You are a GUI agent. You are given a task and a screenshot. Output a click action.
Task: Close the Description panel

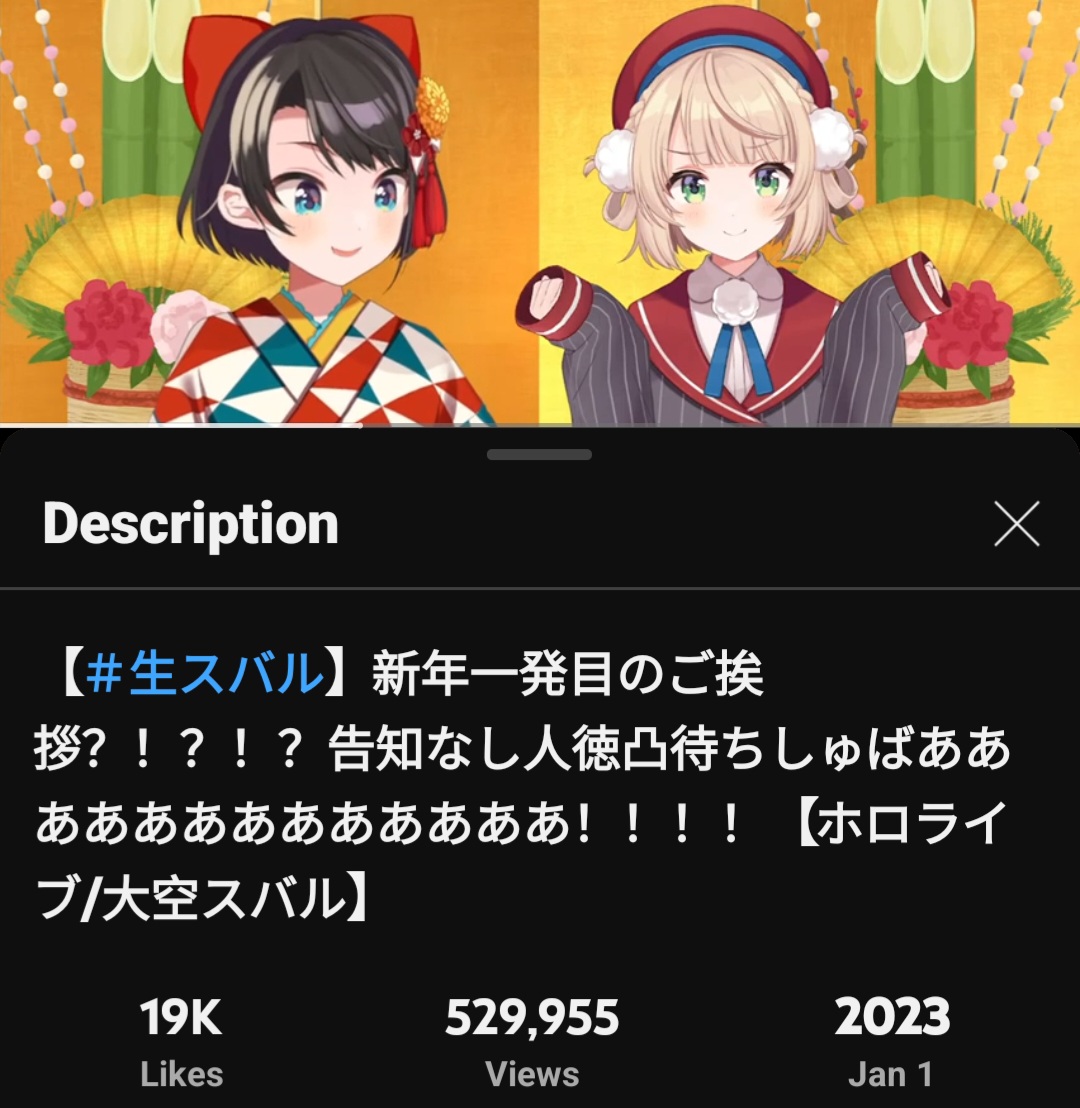pos(1017,524)
